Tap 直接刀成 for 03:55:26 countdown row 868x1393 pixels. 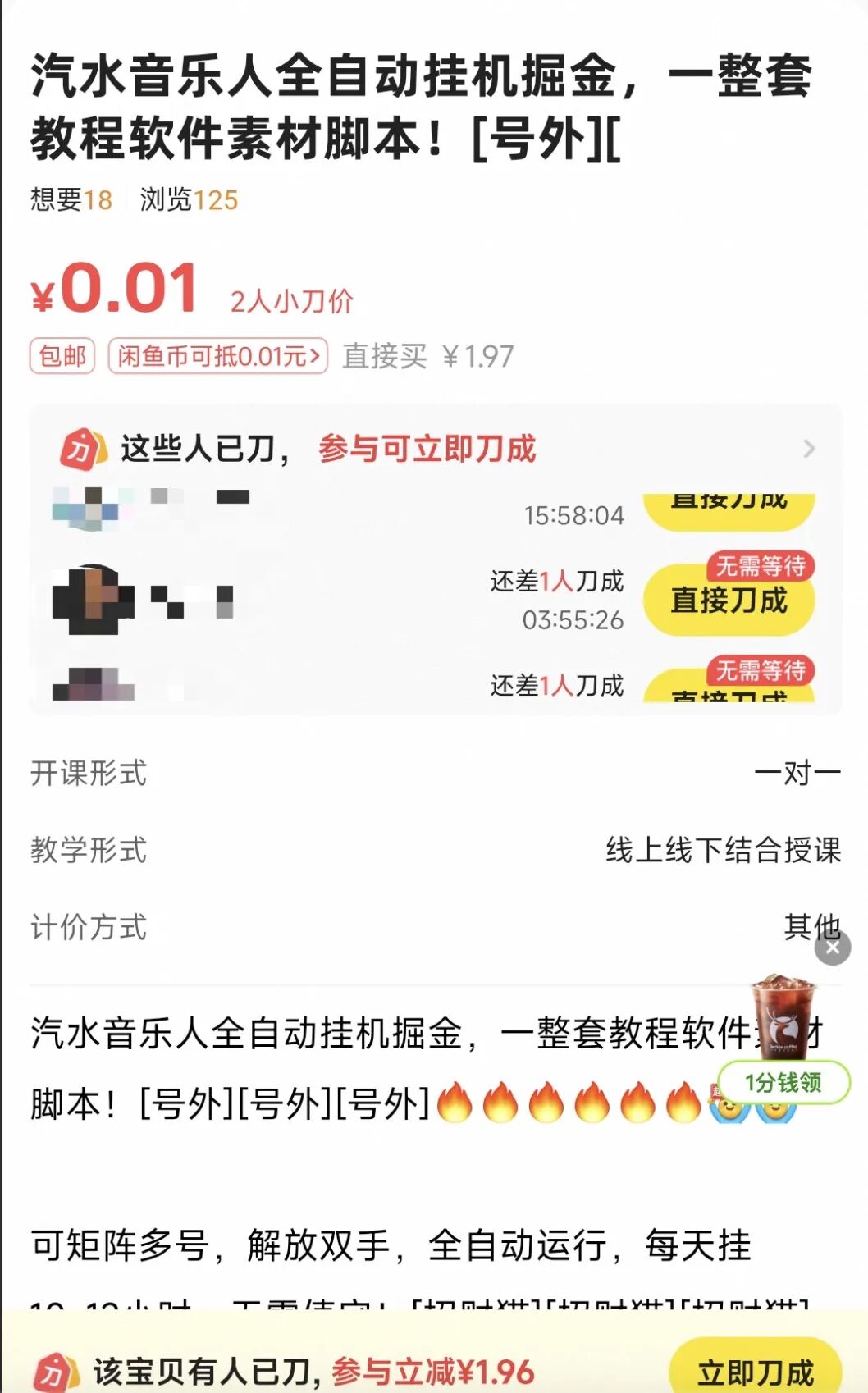[x=729, y=601]
